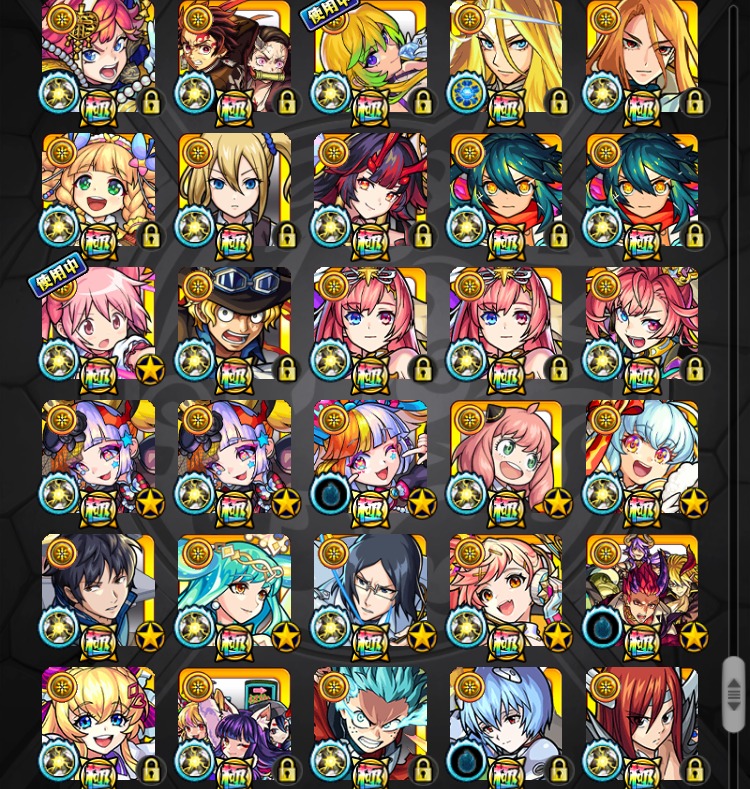Select the demon group character tile
The height and width of the screenshot is (789, 750).
point(642,591)
